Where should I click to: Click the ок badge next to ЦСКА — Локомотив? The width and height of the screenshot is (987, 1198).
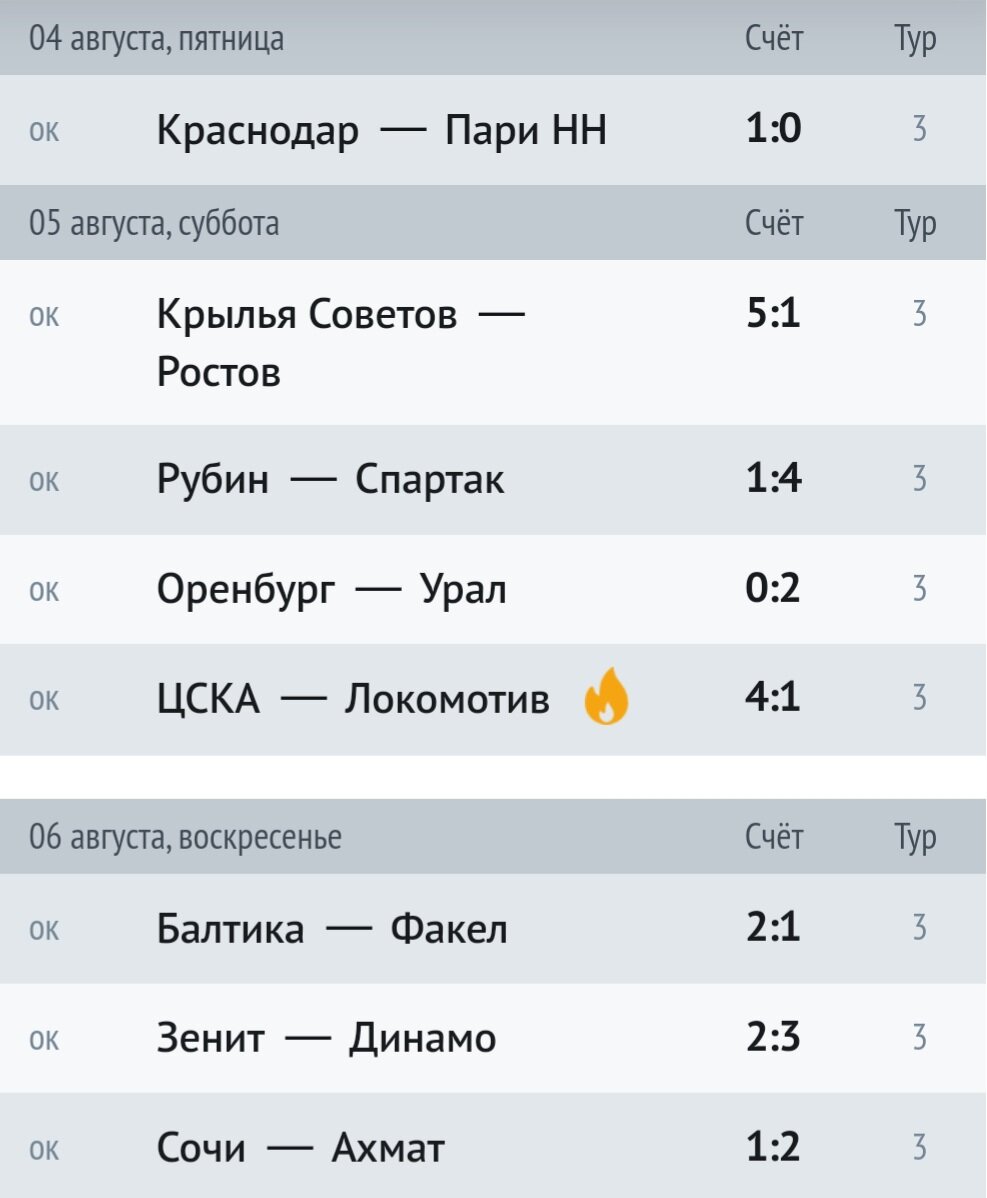coord(44,700)
